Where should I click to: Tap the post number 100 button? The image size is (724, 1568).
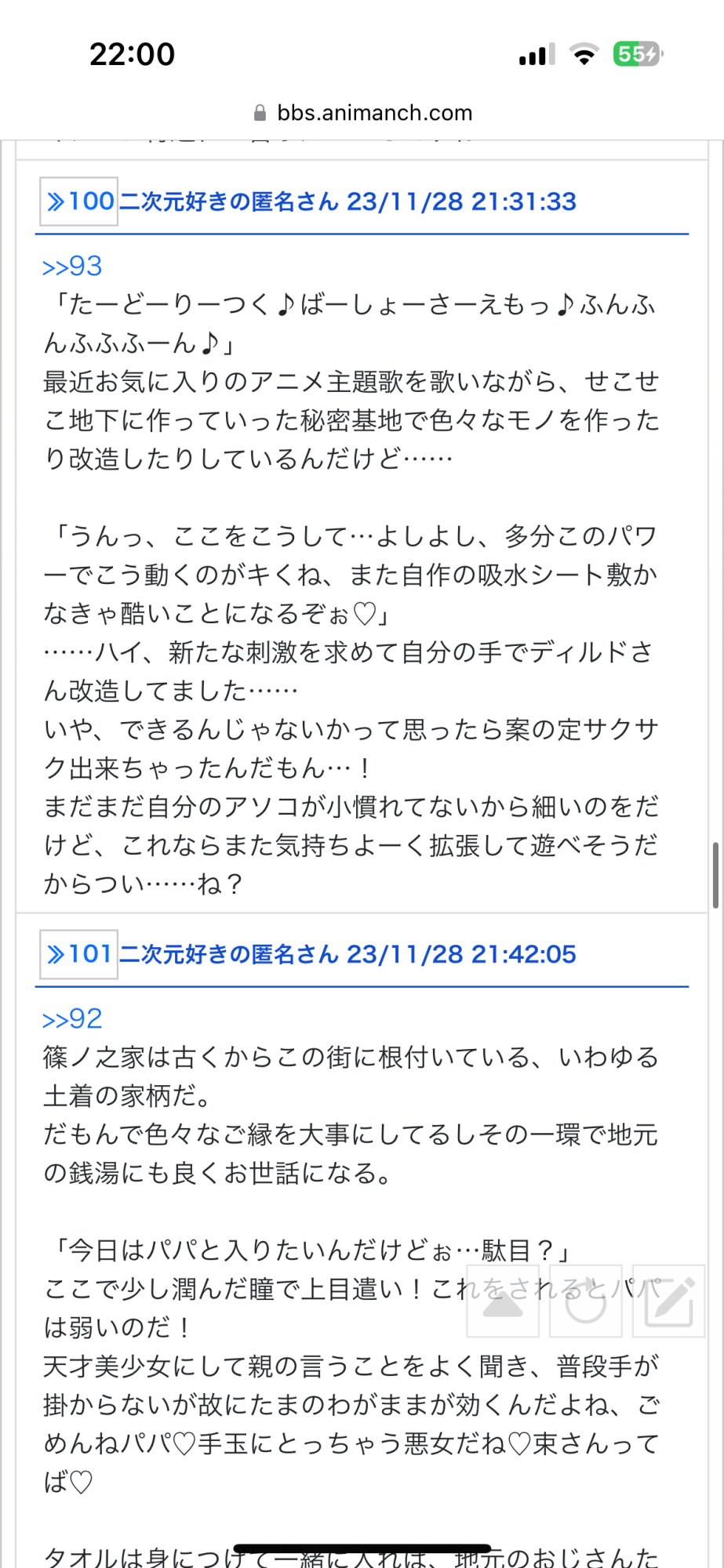click(78, 201)
